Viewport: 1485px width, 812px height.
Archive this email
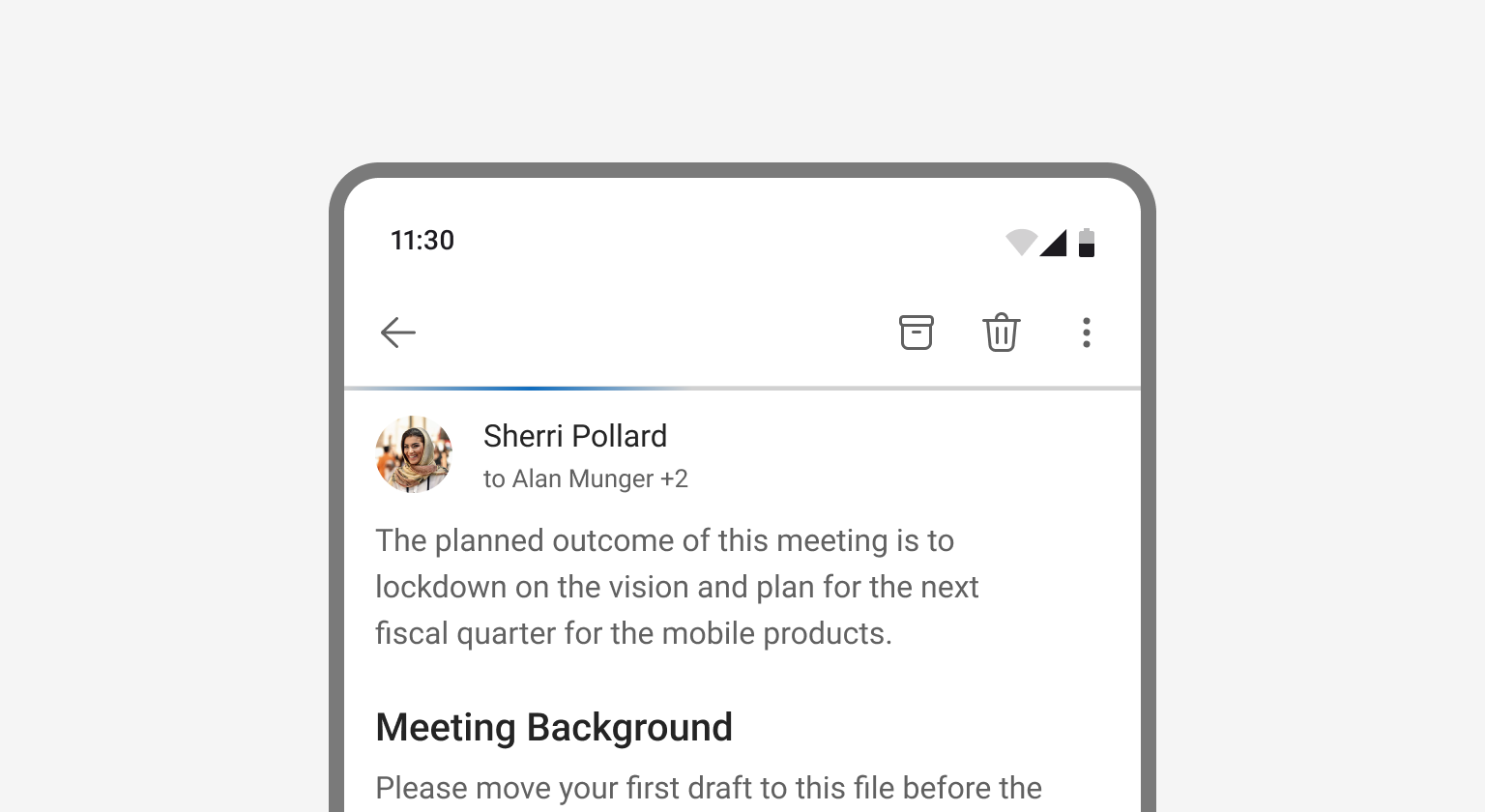coord(916,333)
